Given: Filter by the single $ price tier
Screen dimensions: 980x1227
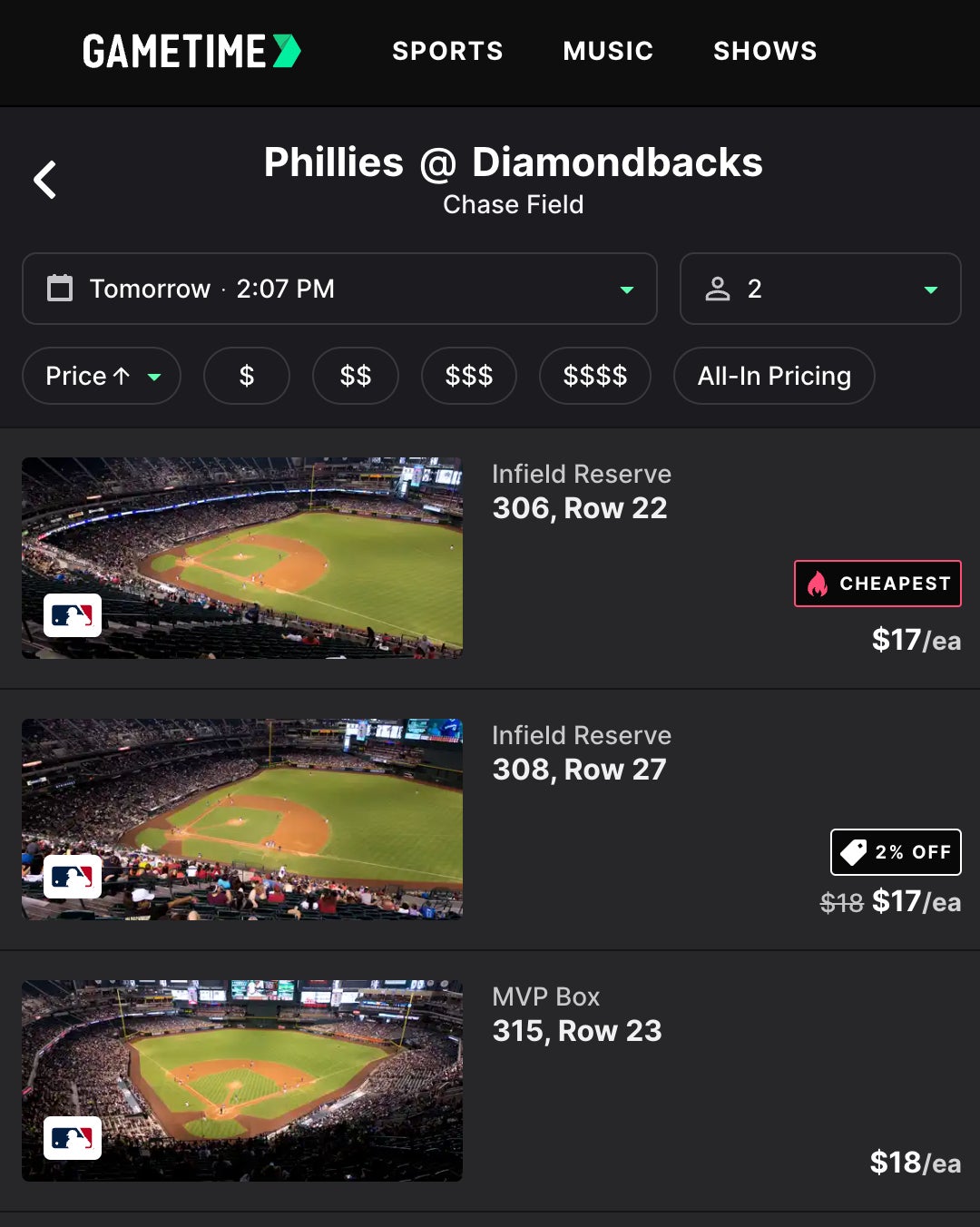Looking at the screenshot, I should 247,376.
